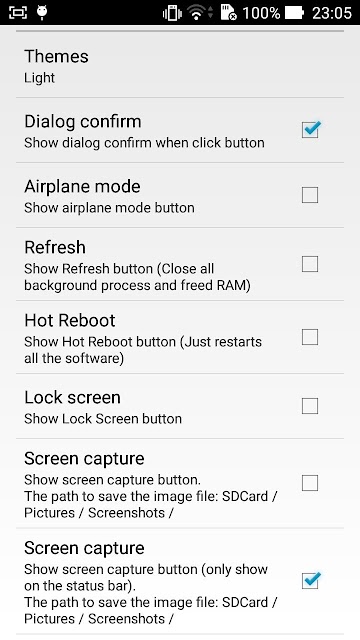The width and height of the screenshot is (360, 640).
Task: Enable the Hot Reboot checkbox
Action: [310, 337]
